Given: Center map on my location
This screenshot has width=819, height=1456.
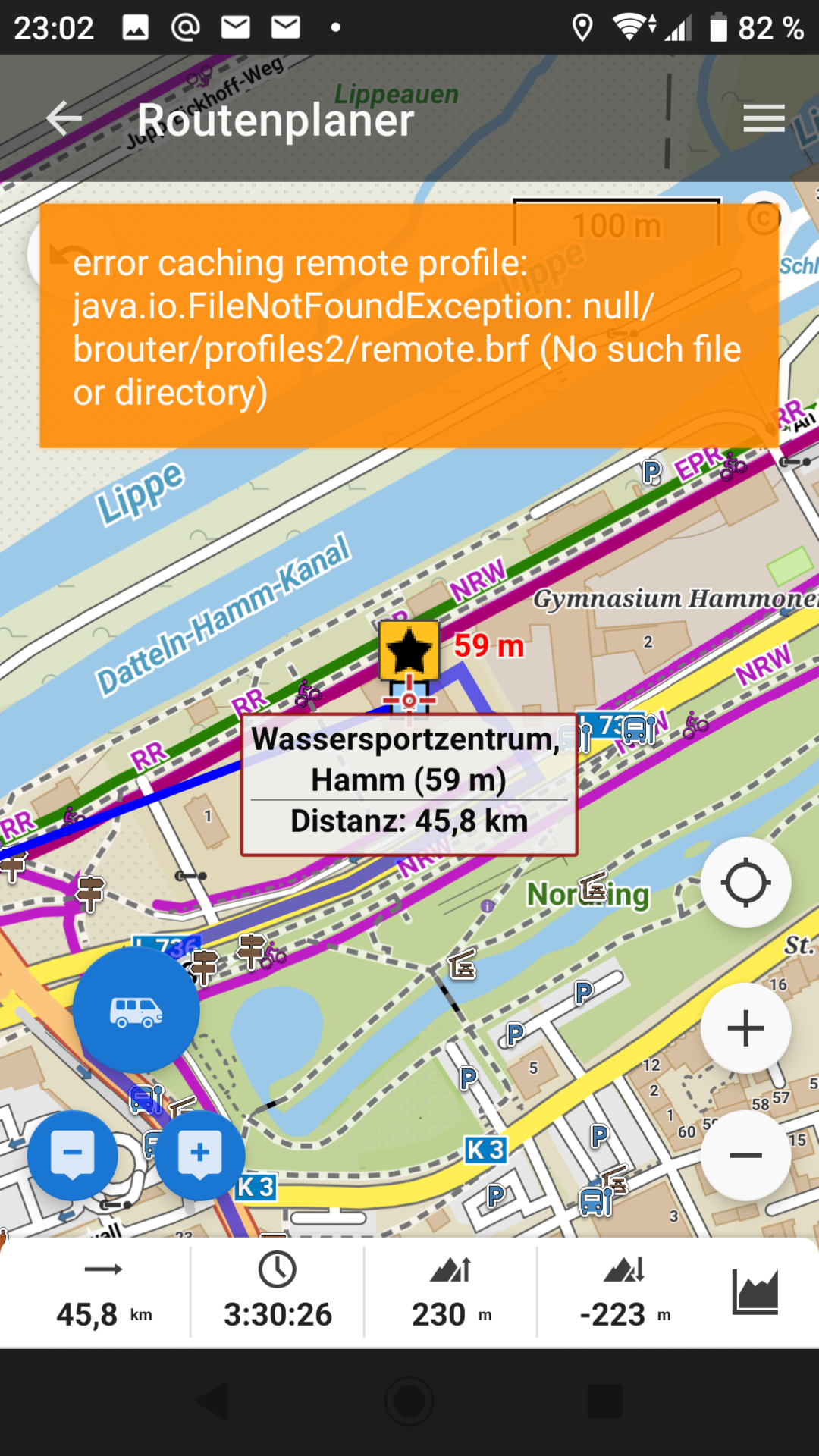Looking at the screenshot, I should pos(745,883).
